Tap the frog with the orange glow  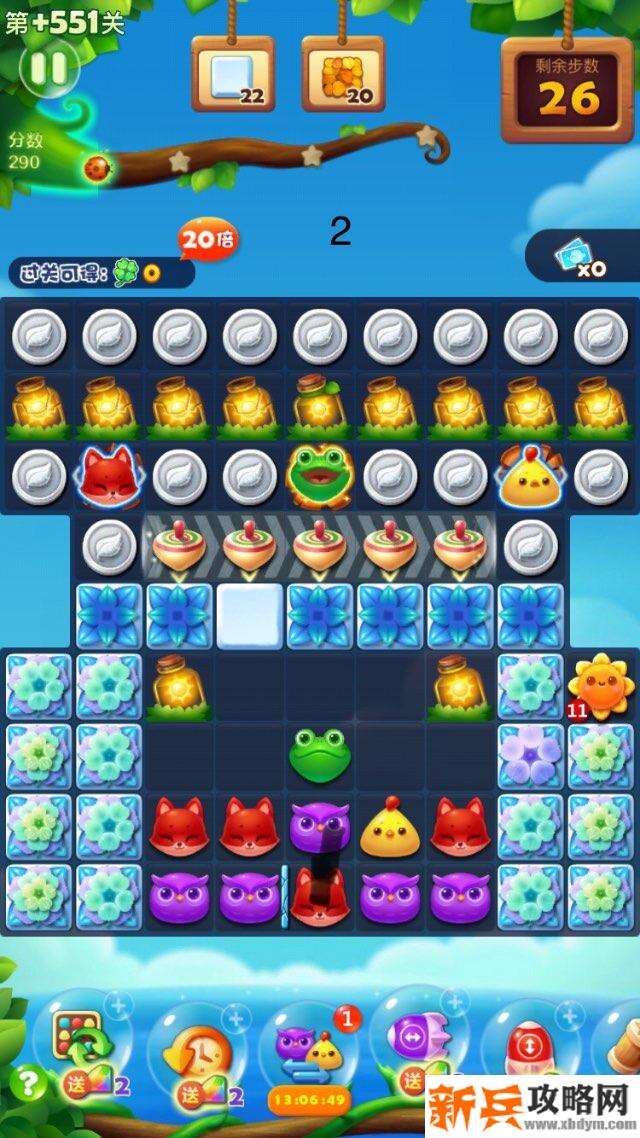pos(320,474)
